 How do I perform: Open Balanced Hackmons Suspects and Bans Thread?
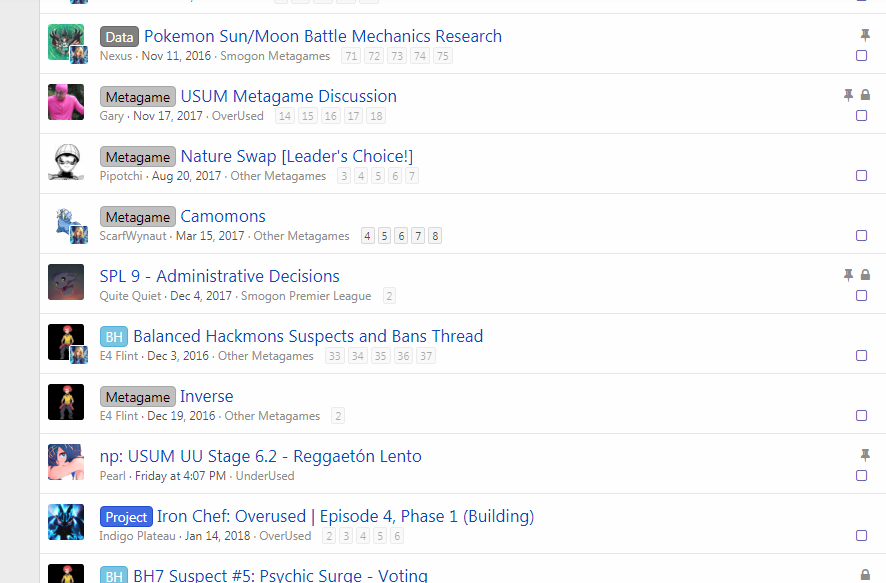pyautogui.click(x=308, y=337)
